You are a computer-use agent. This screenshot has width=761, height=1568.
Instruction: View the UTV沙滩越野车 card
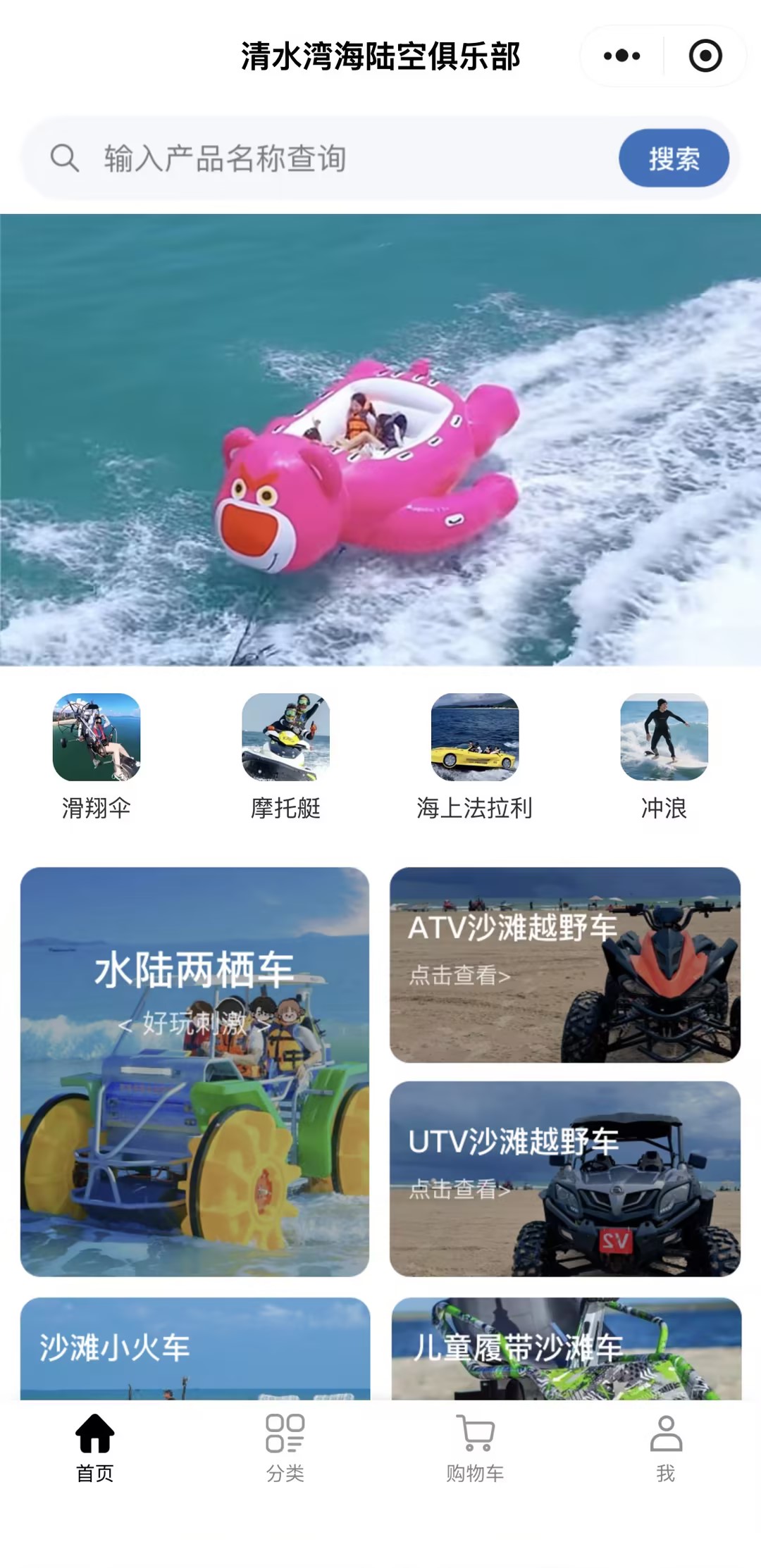(565, 1178)
